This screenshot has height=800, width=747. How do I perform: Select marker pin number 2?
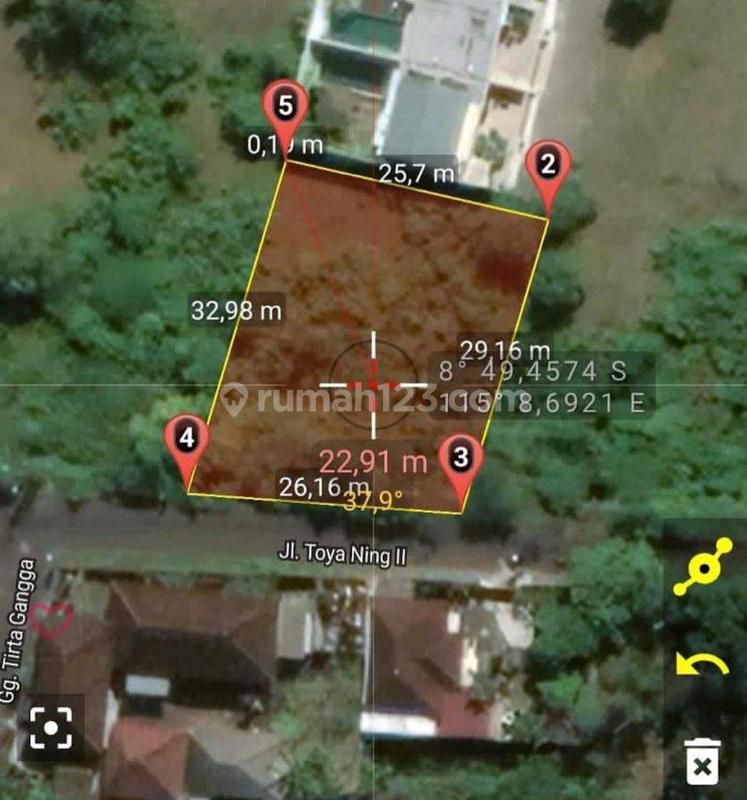point(548,166)
